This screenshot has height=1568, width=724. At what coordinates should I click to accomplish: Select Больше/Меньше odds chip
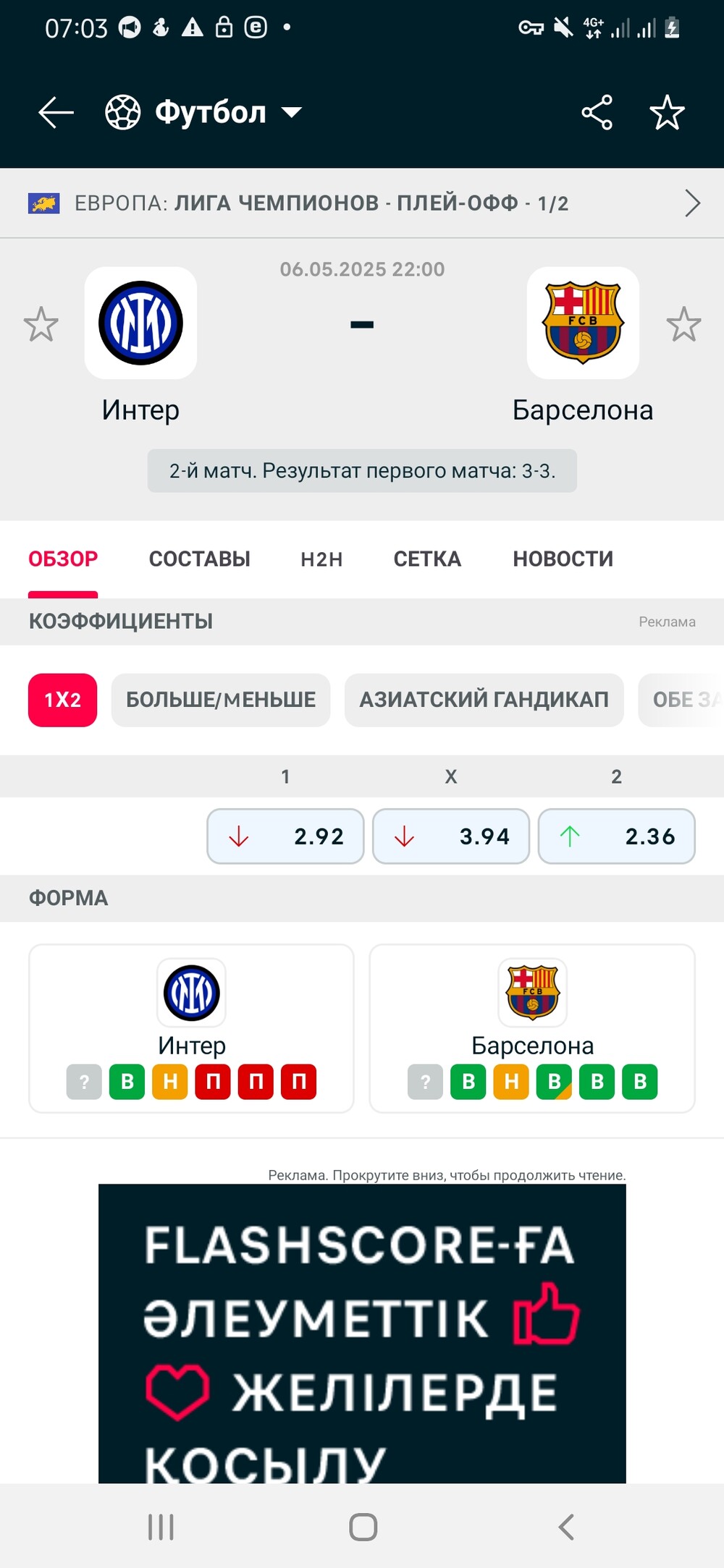pos(221,700)
